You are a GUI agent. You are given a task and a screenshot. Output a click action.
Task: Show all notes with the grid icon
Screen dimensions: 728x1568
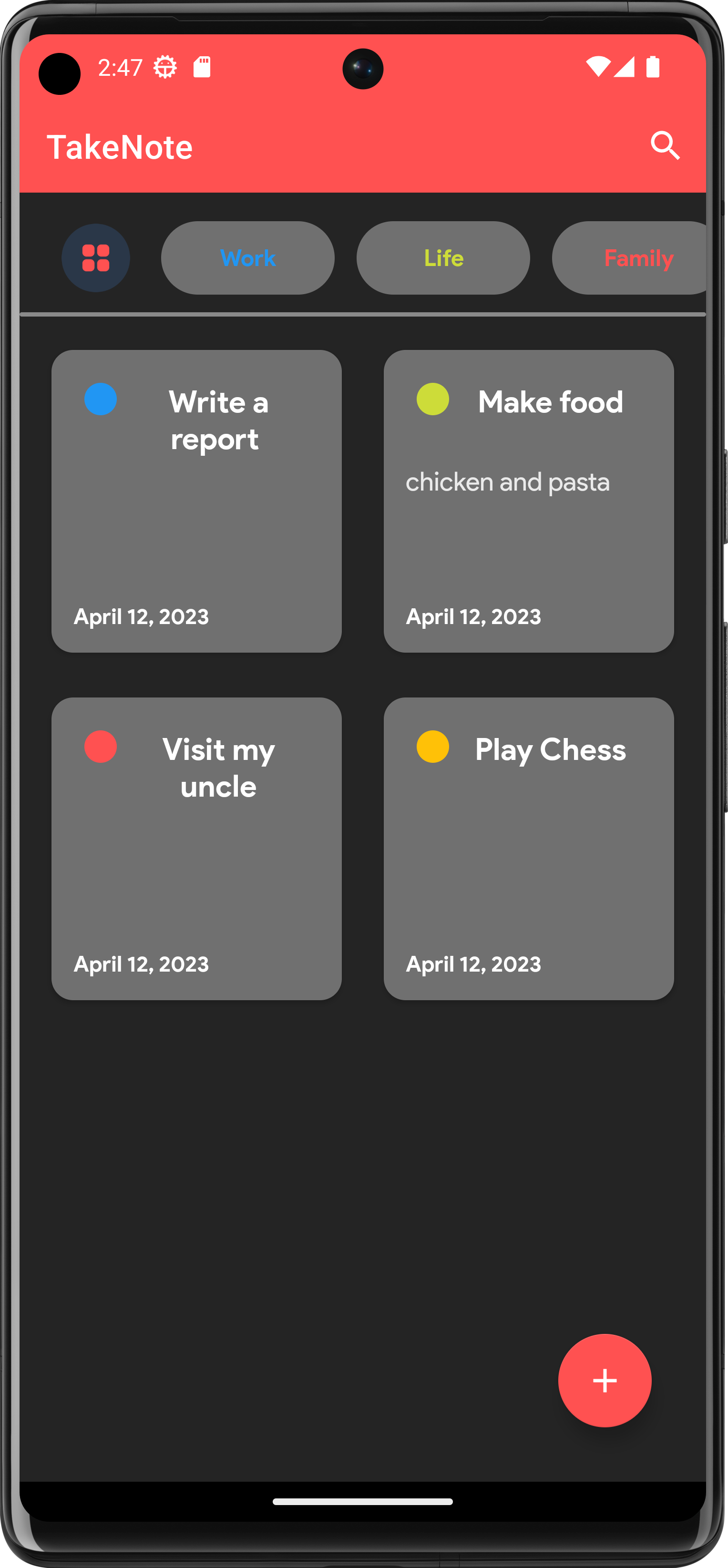(x=95, y=258)
